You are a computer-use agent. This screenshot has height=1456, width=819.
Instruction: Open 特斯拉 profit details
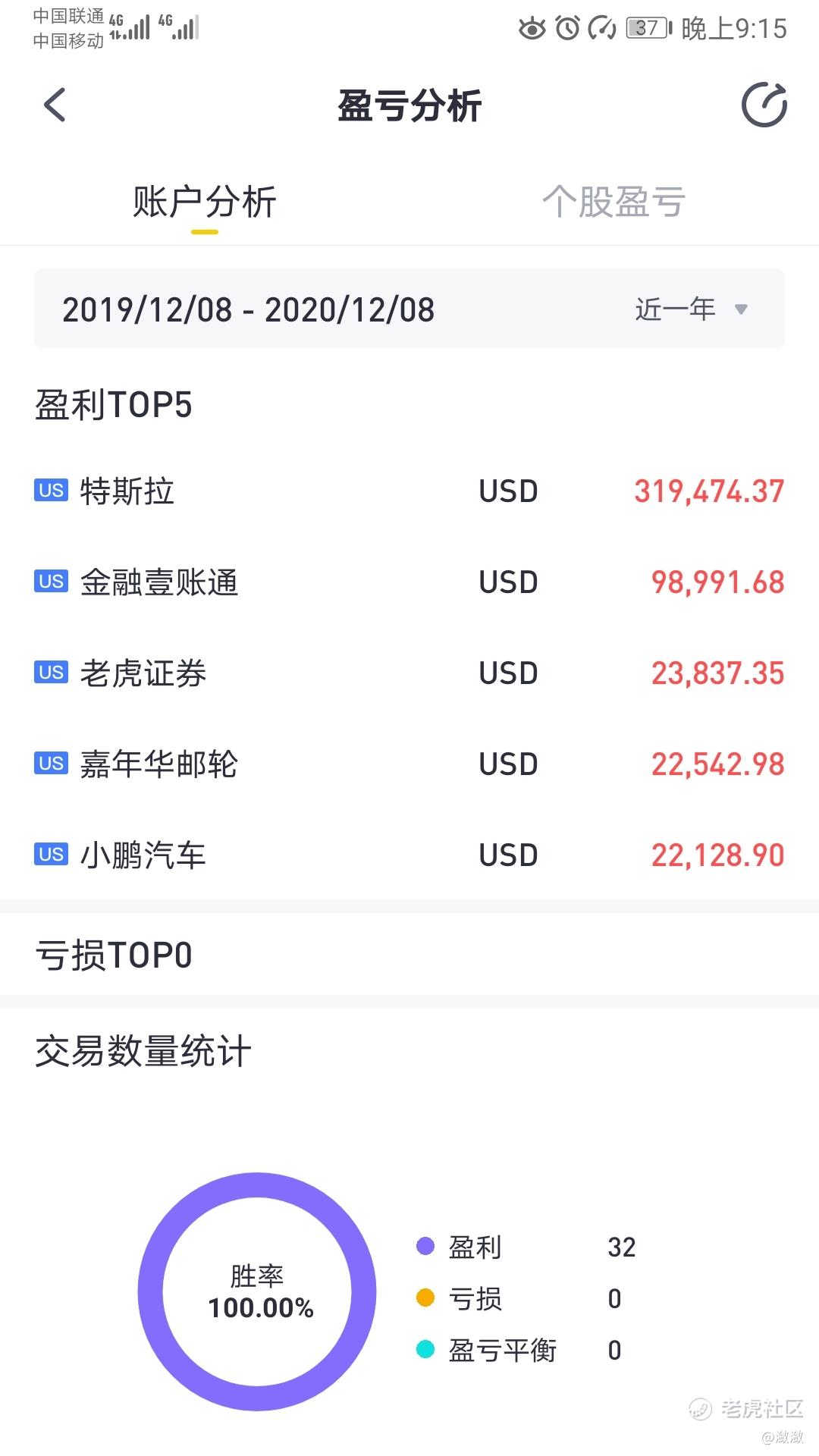409,491
